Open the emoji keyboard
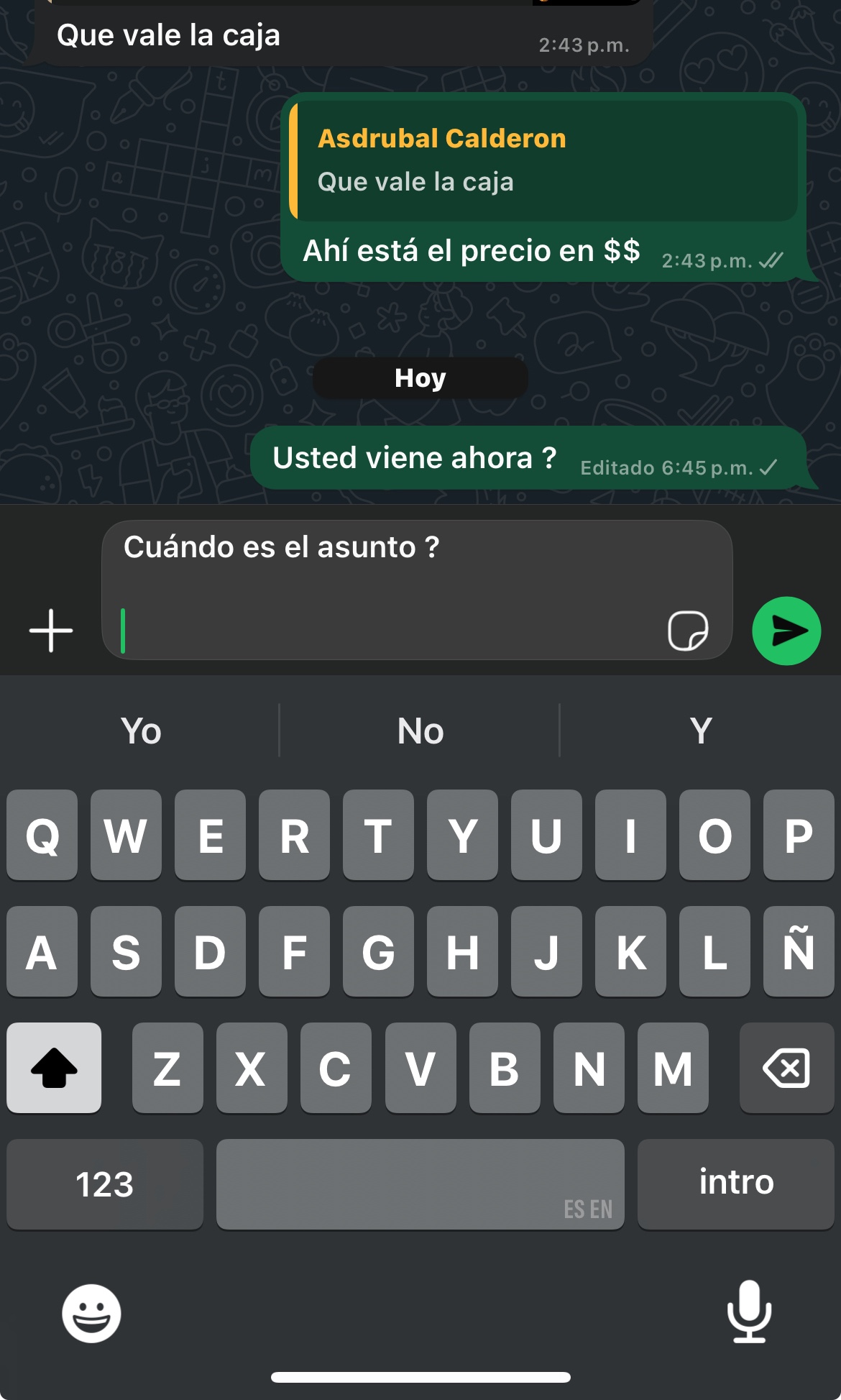 point(91,1313)
